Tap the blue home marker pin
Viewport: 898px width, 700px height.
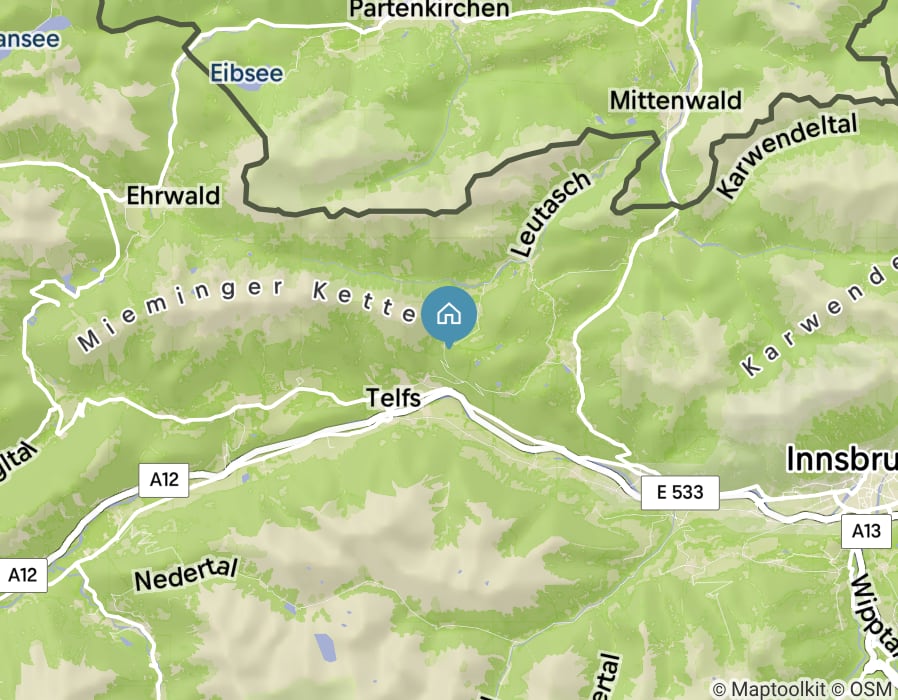coord(449,314)
